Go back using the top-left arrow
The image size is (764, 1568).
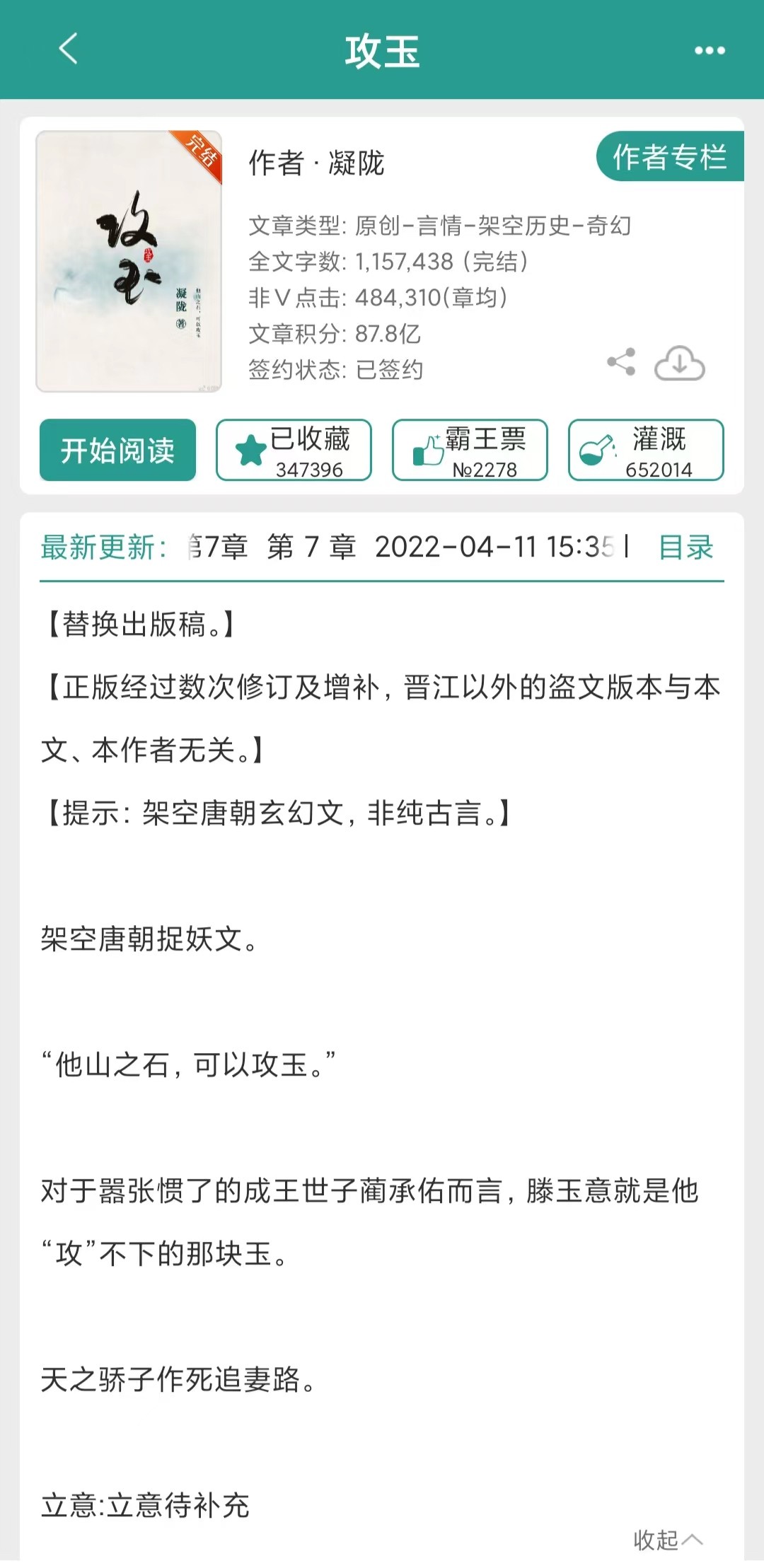[x=68, y=50]
